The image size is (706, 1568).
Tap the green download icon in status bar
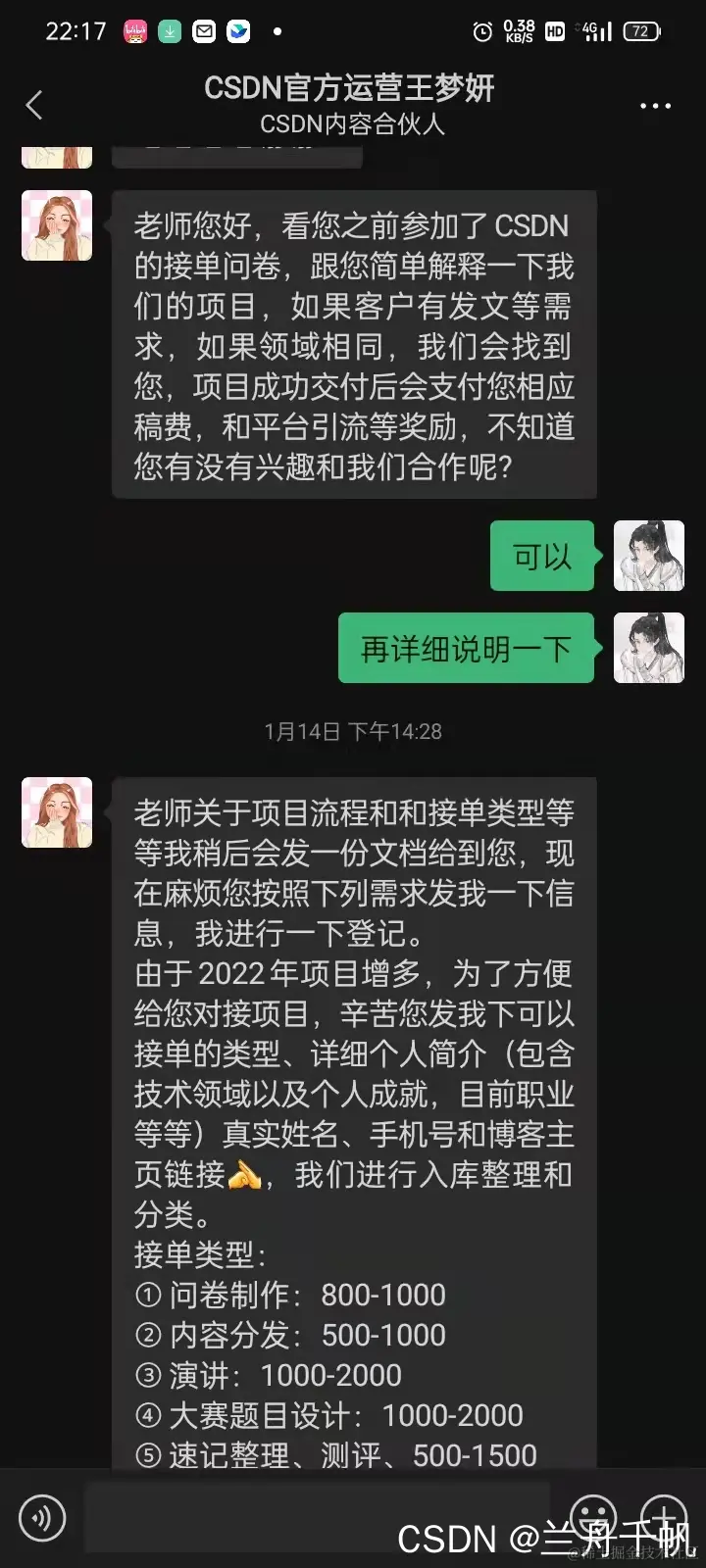168,30
